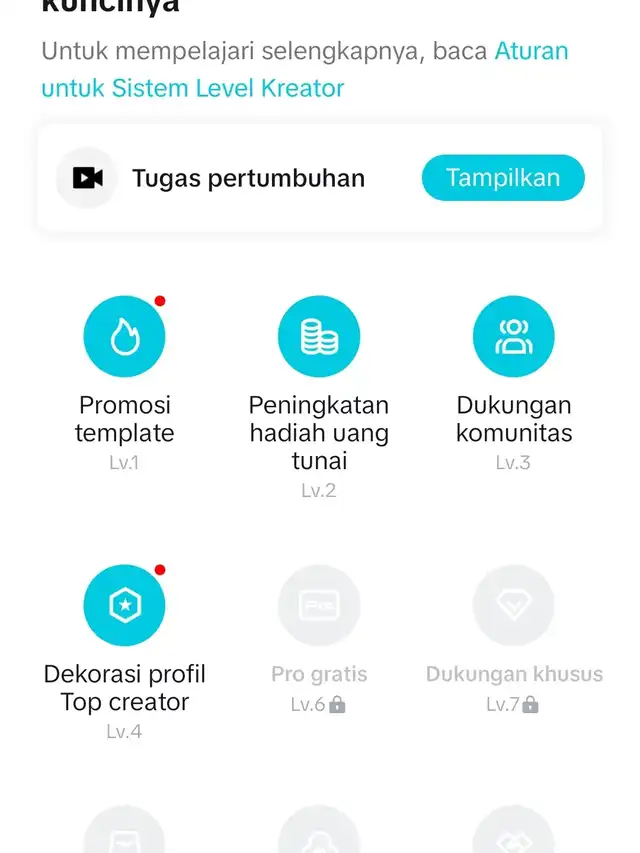Select the Dukungan komunitas benefit

click(x=513, y=337)
